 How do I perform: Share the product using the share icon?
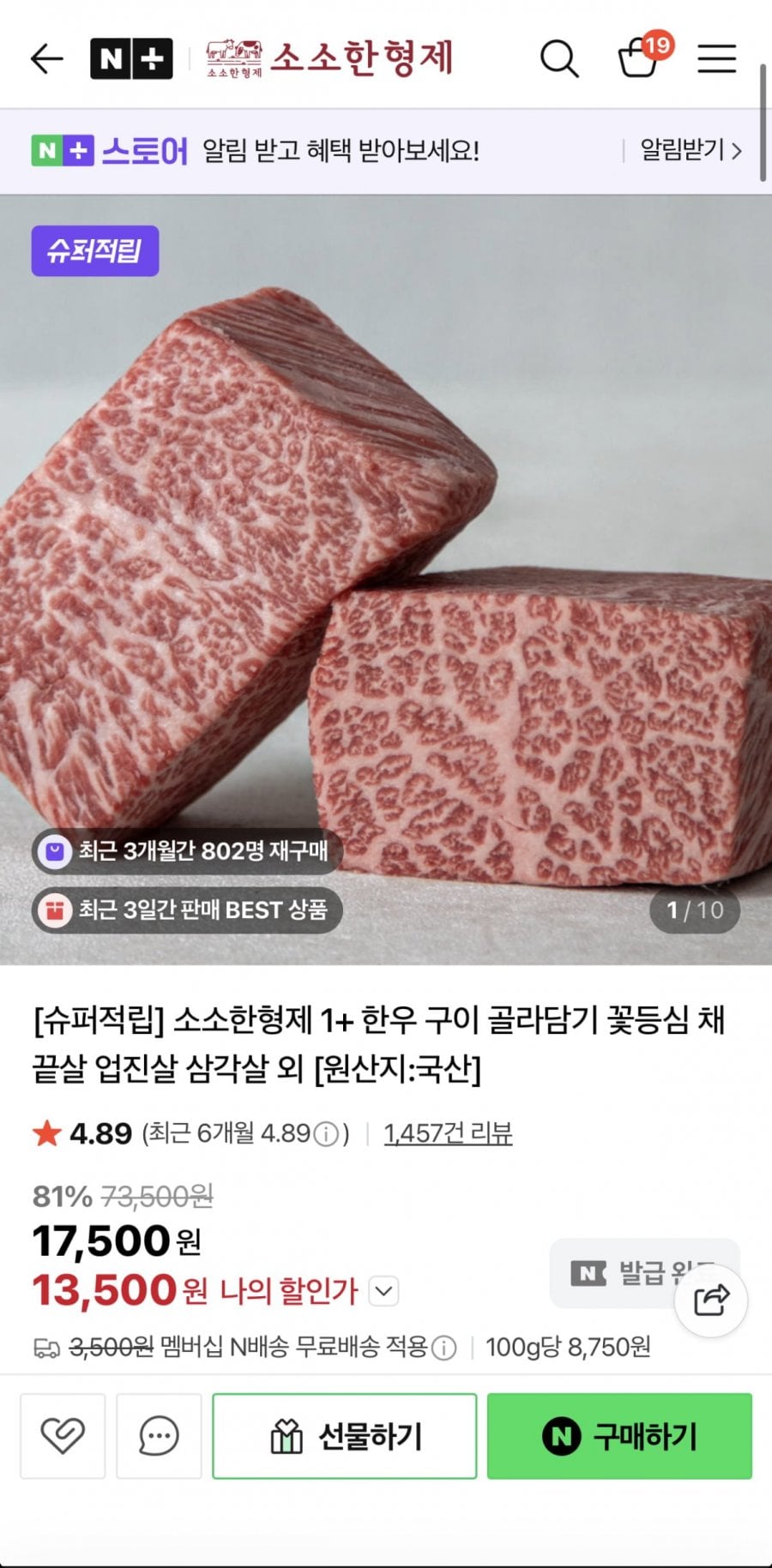click(709, 1302)
